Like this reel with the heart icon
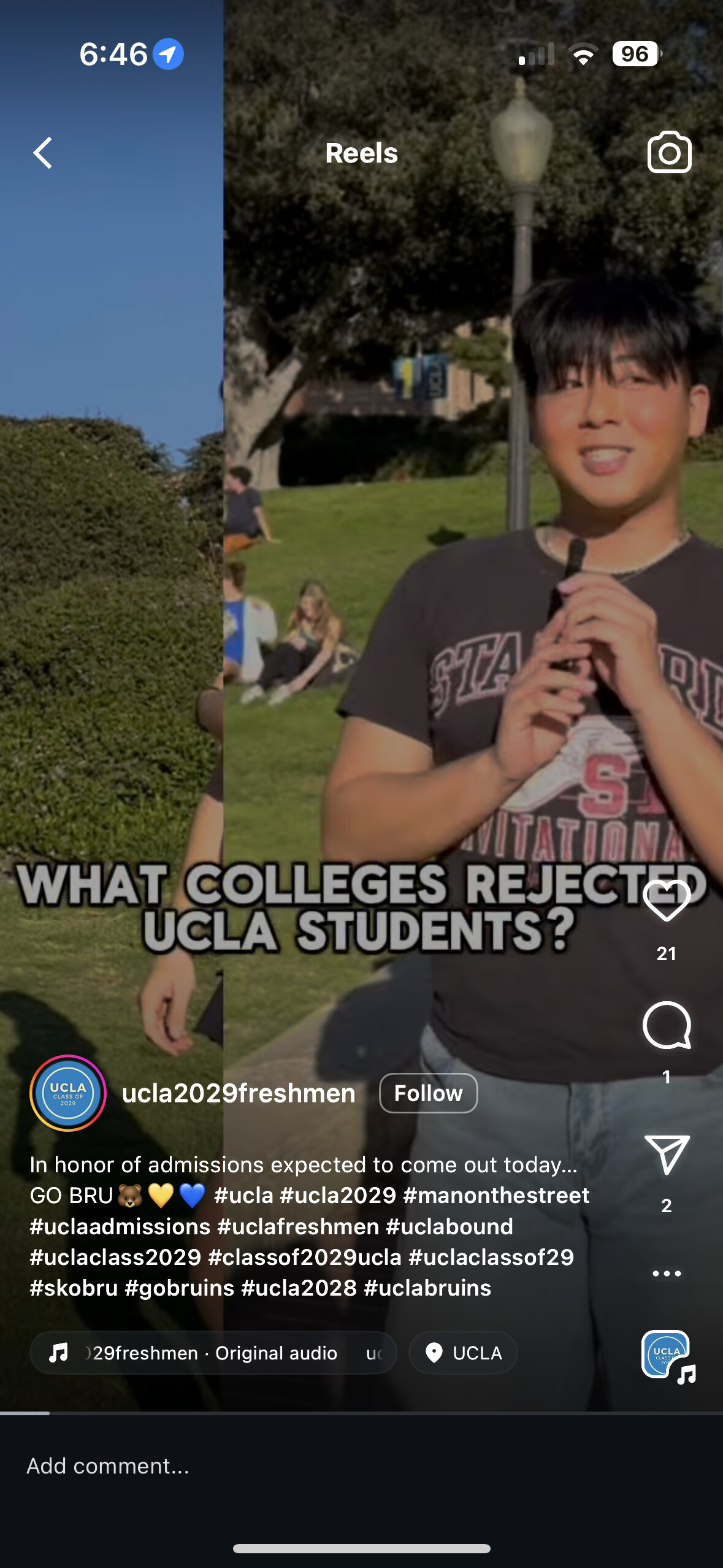723x1568 pixels. (667, 901)
